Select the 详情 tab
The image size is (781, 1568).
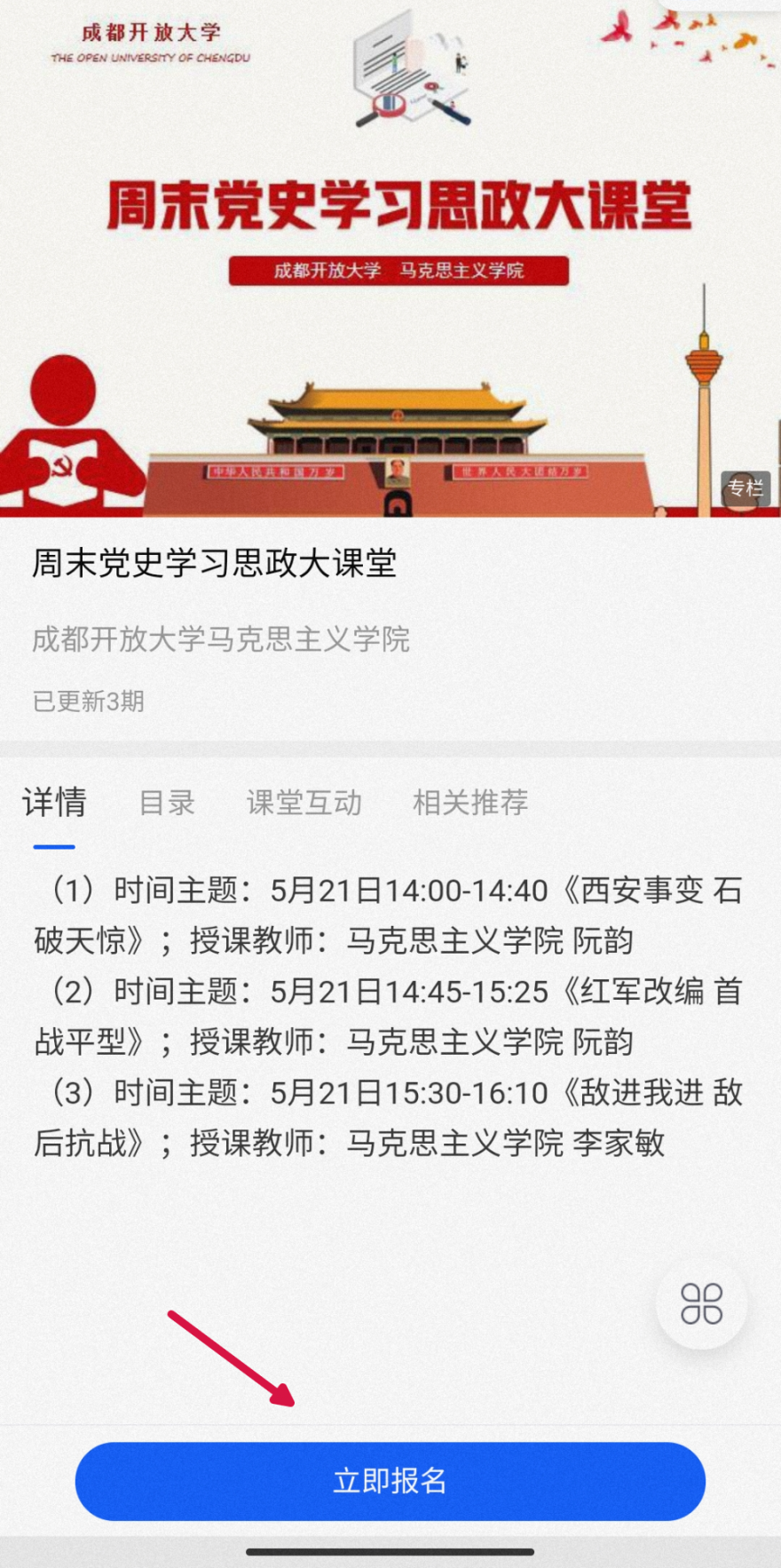click(x=54, y=803)
